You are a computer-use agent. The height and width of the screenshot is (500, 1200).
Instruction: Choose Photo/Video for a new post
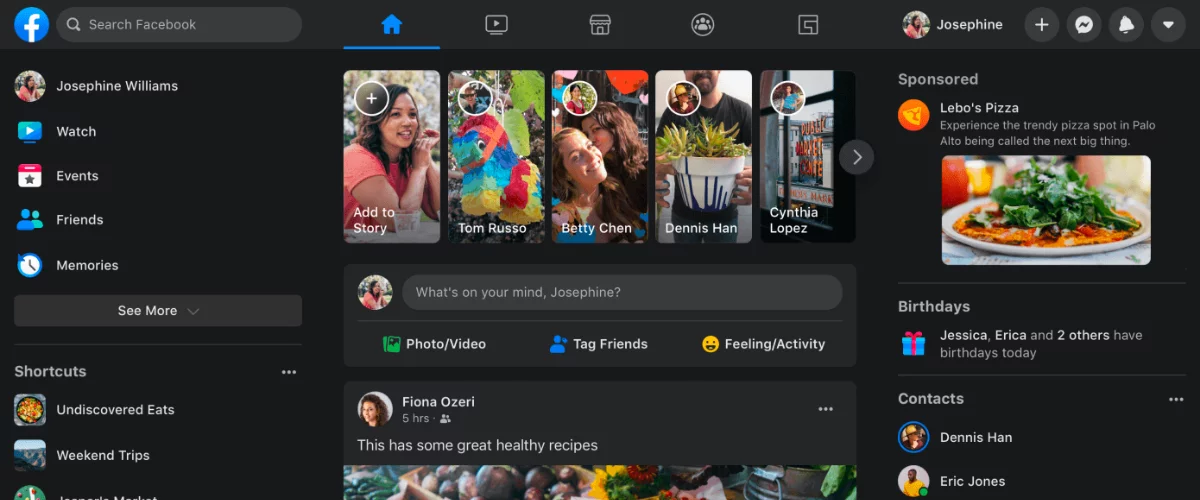coord(434,344)
